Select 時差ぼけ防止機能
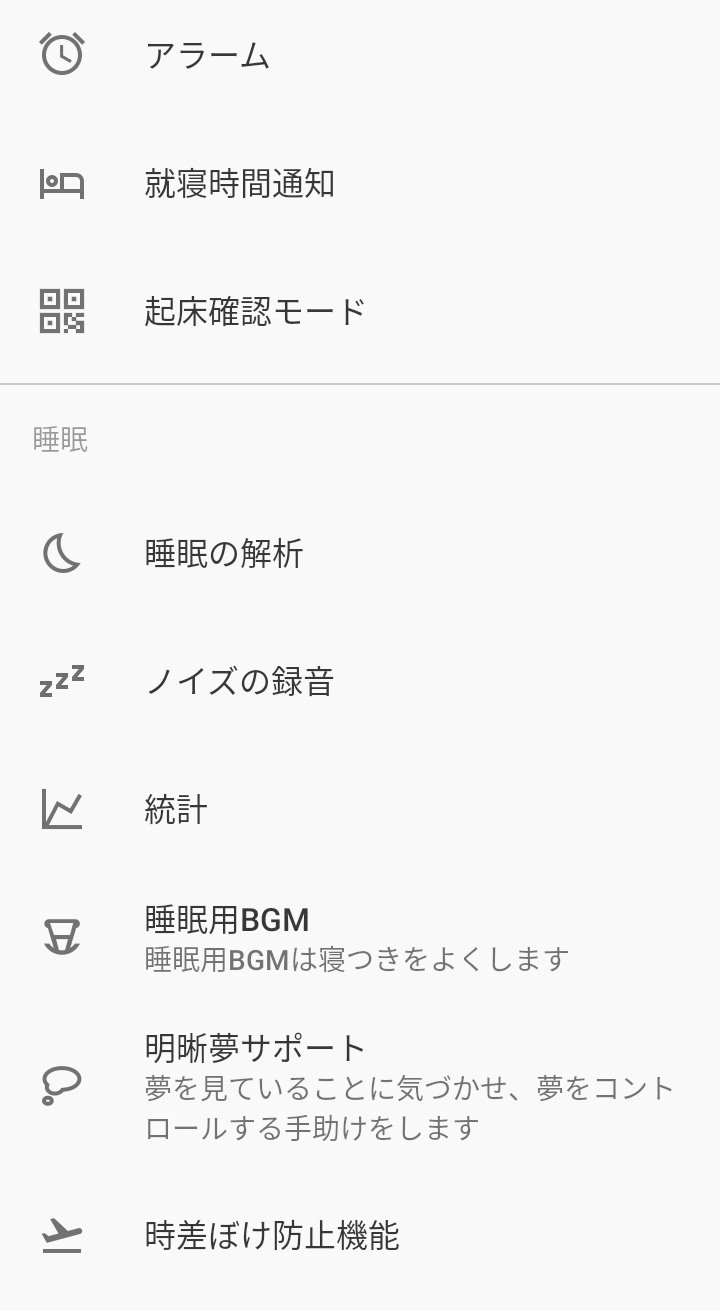The height and width of the screenshot is (1311, 720). (x=360, y=1236)
